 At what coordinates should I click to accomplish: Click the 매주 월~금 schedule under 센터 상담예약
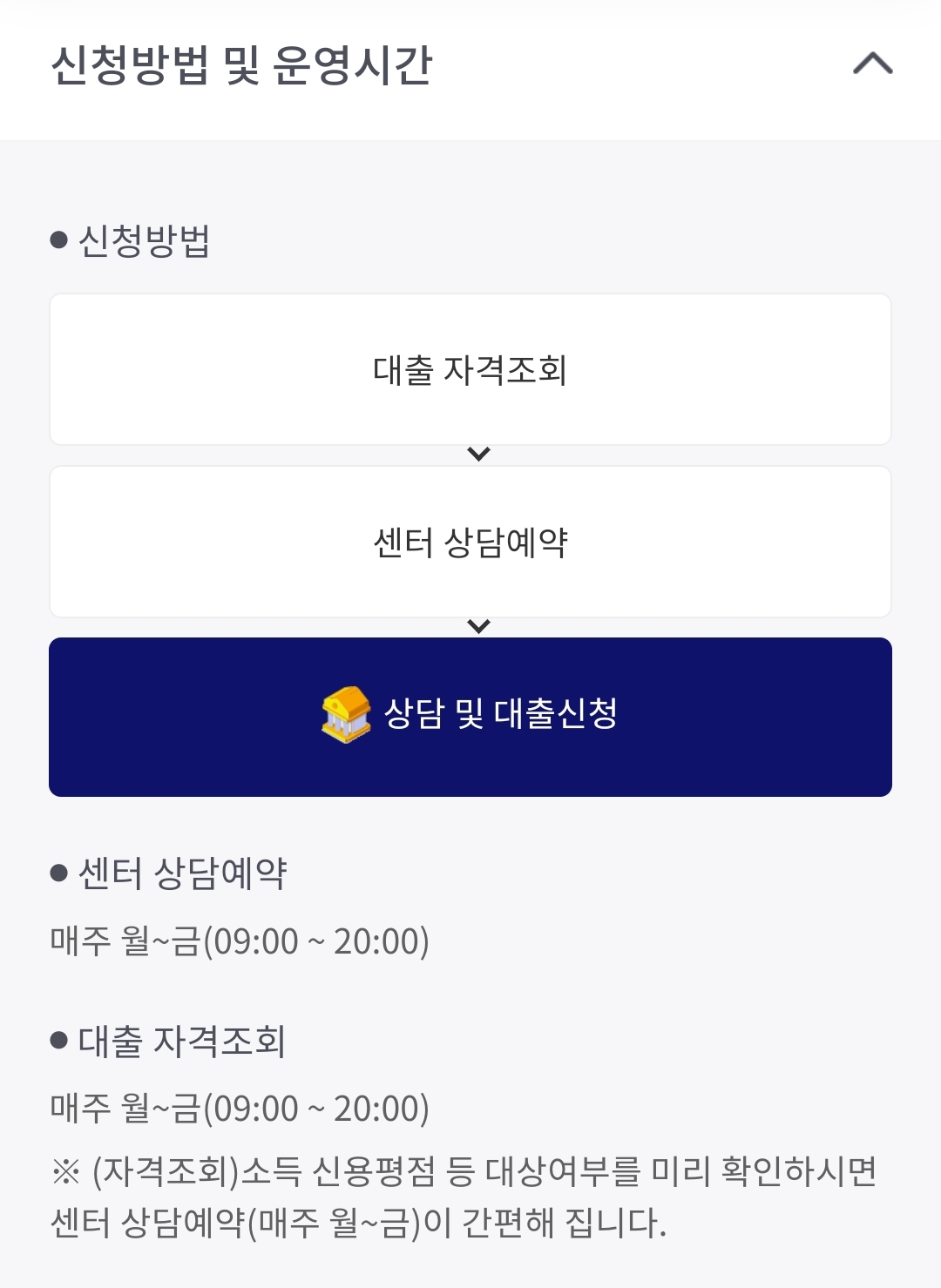(235, 941)
